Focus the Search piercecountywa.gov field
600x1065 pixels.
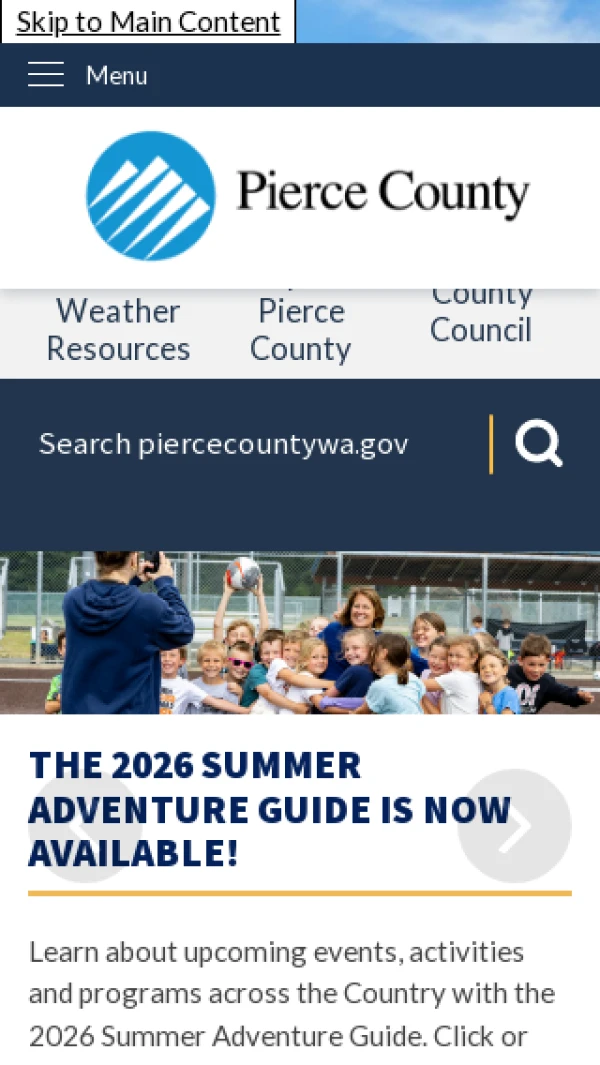click(x=258, y=444)
